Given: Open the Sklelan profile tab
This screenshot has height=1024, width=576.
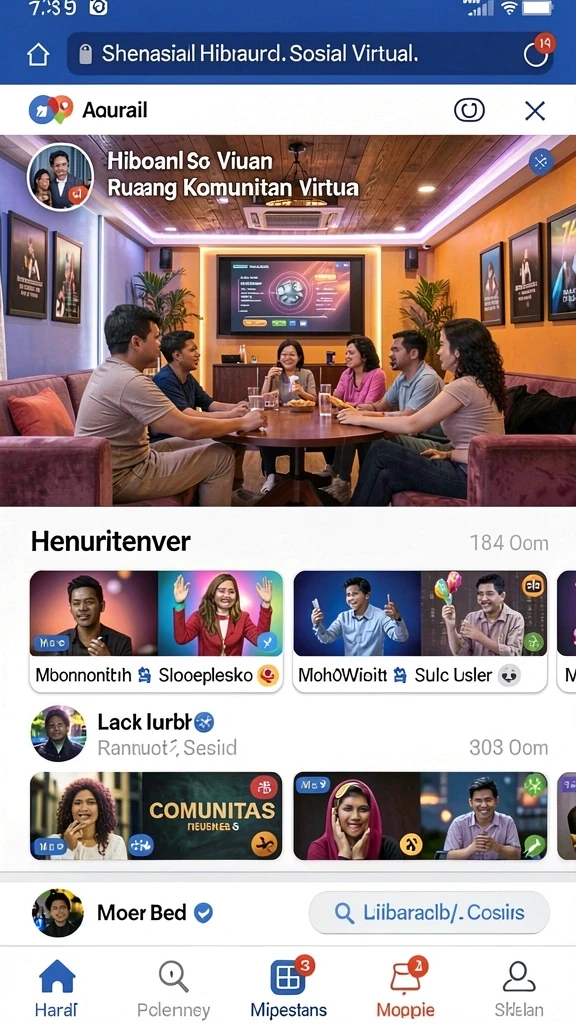Looking at the screenshot, I should 519,987.
